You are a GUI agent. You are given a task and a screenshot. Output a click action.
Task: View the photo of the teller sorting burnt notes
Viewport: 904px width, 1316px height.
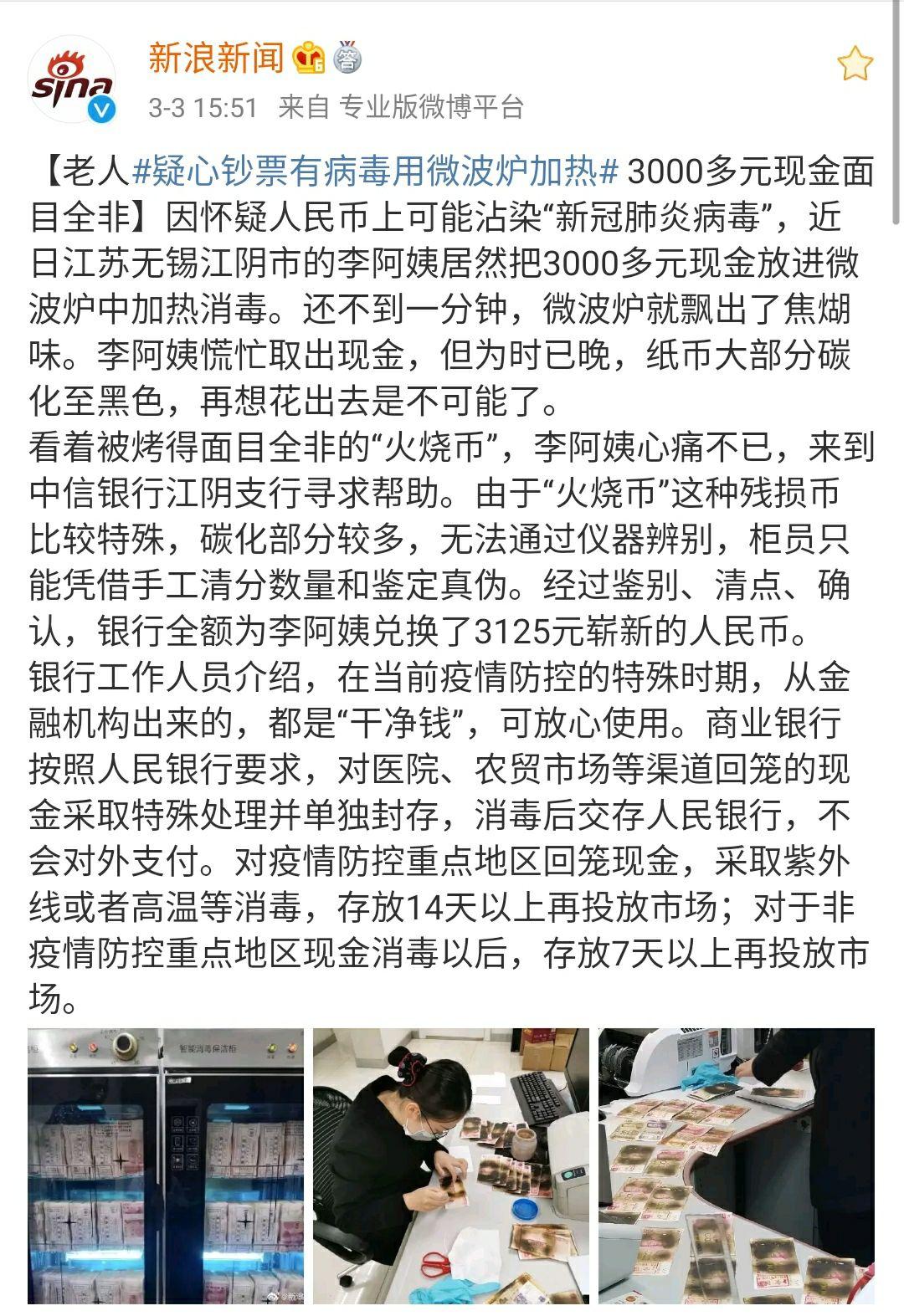coord(450,1166)
